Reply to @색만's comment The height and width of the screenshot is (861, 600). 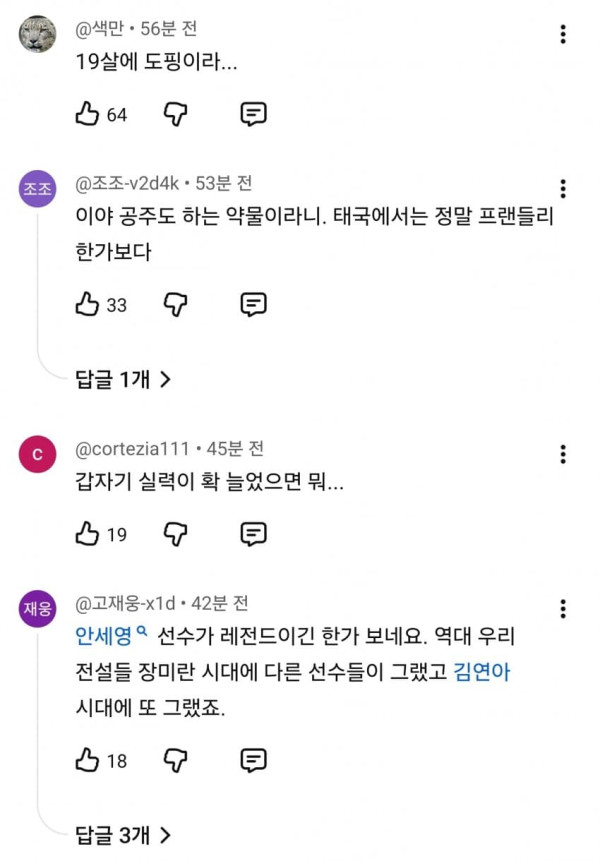(254, 114)
